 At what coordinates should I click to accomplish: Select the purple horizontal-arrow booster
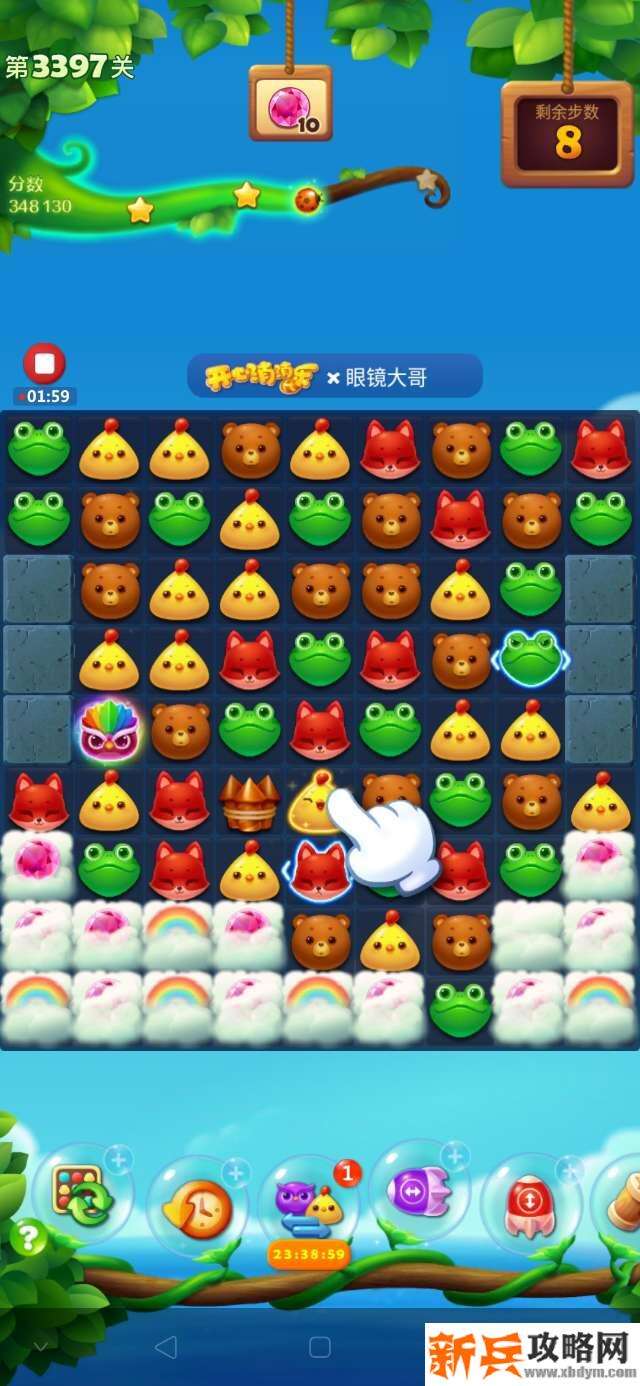coord(419,1192)
